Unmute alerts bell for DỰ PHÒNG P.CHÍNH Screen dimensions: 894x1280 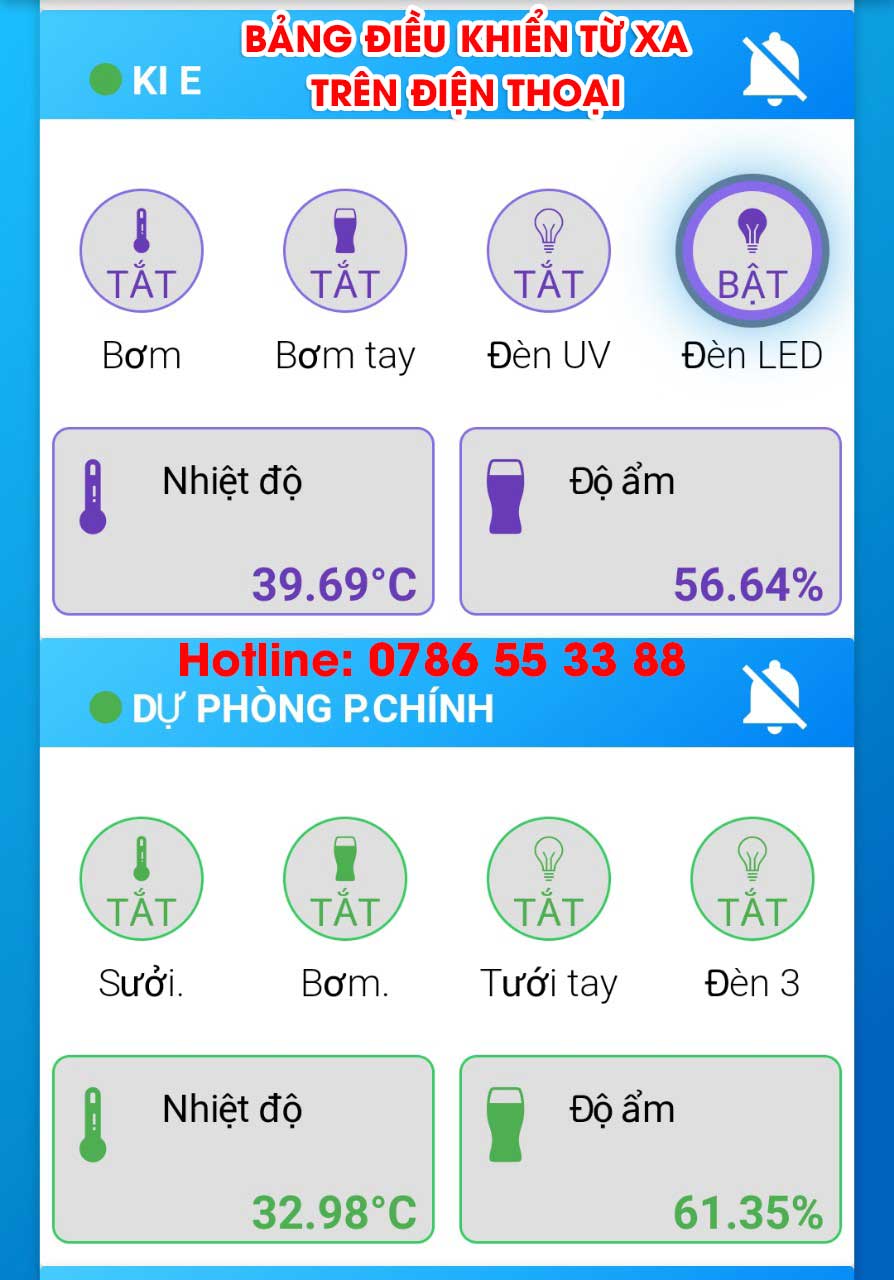(x=774, y=696)
